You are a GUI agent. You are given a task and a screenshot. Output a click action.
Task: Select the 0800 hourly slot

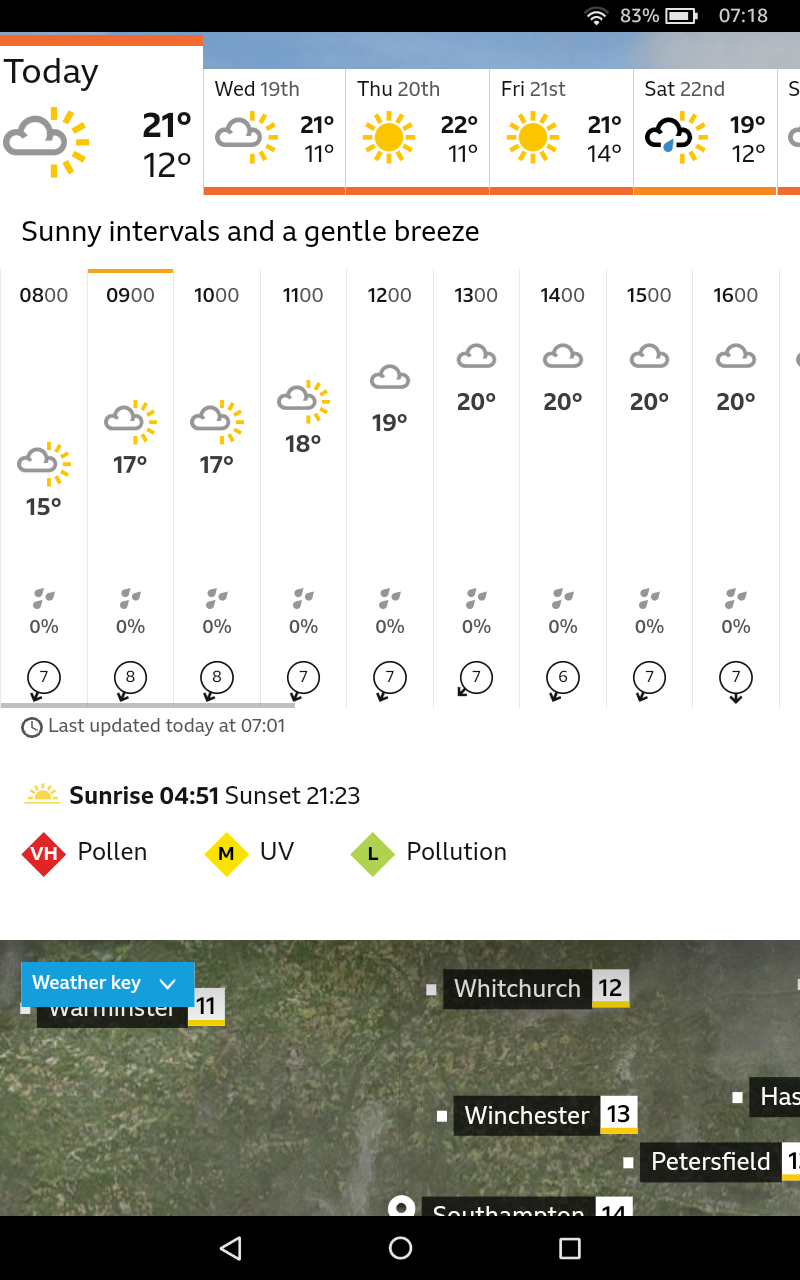(x=44, y=490)
